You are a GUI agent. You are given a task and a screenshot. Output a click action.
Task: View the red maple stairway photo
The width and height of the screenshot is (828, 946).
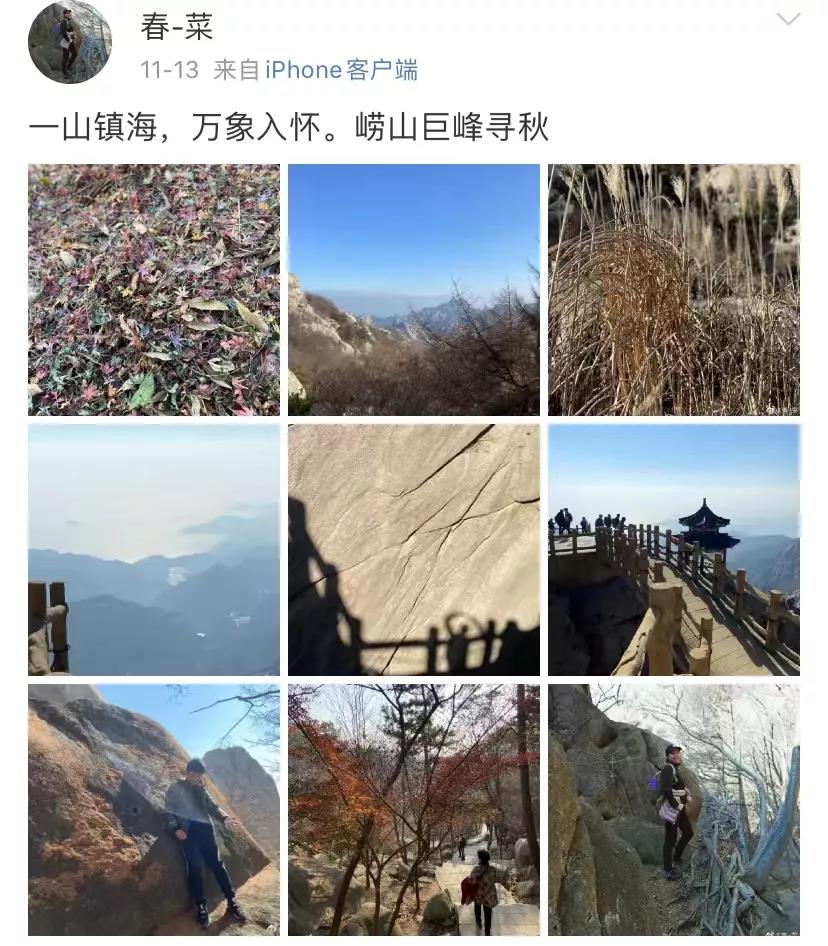[414, 809]
